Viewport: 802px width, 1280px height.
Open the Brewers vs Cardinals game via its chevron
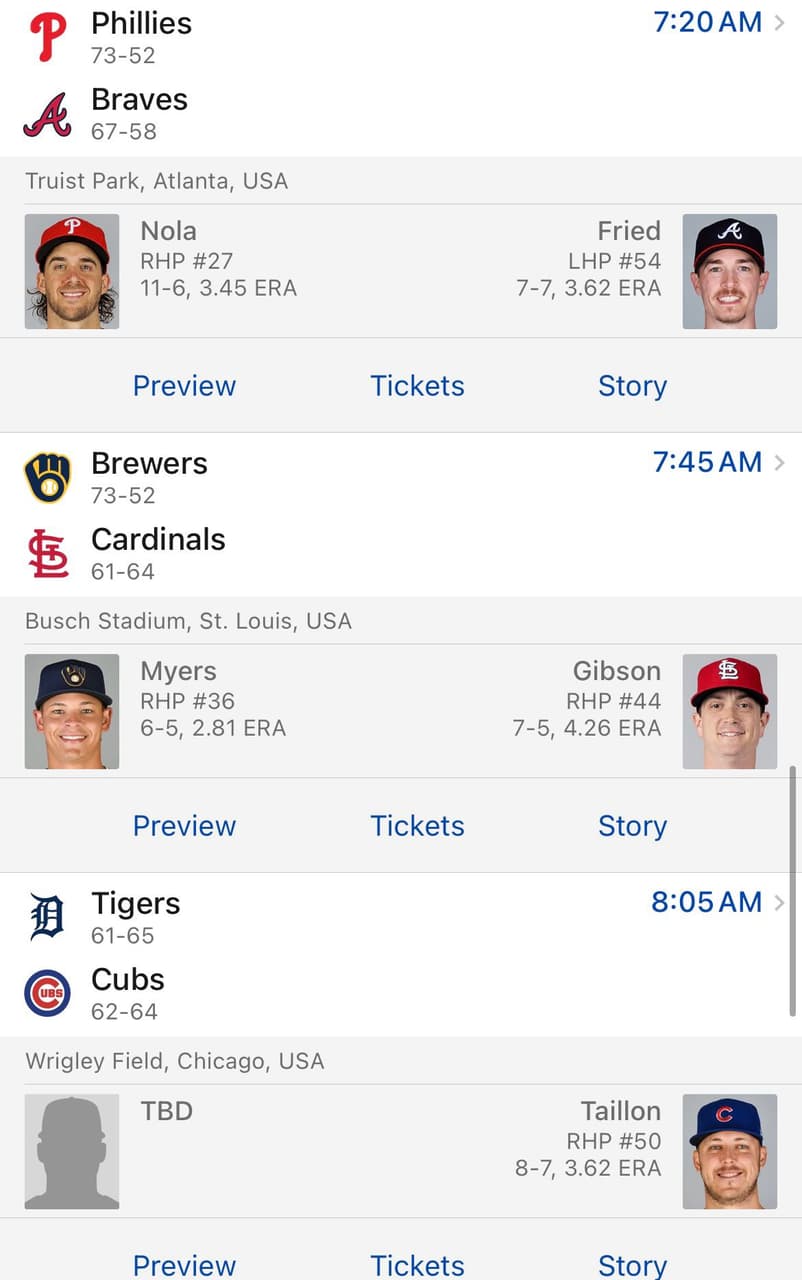(x=778, y=462)
